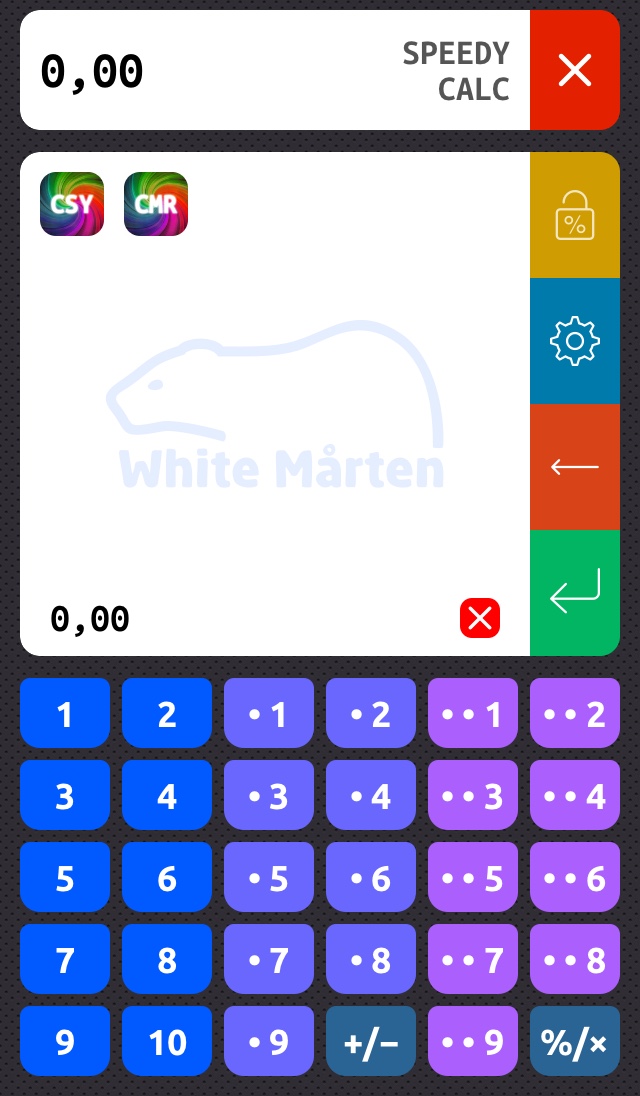This screenshot has height=1096, width=640.
Task: Select the CSY app icon
Action: pyautogui.click(x=72, y=204)
